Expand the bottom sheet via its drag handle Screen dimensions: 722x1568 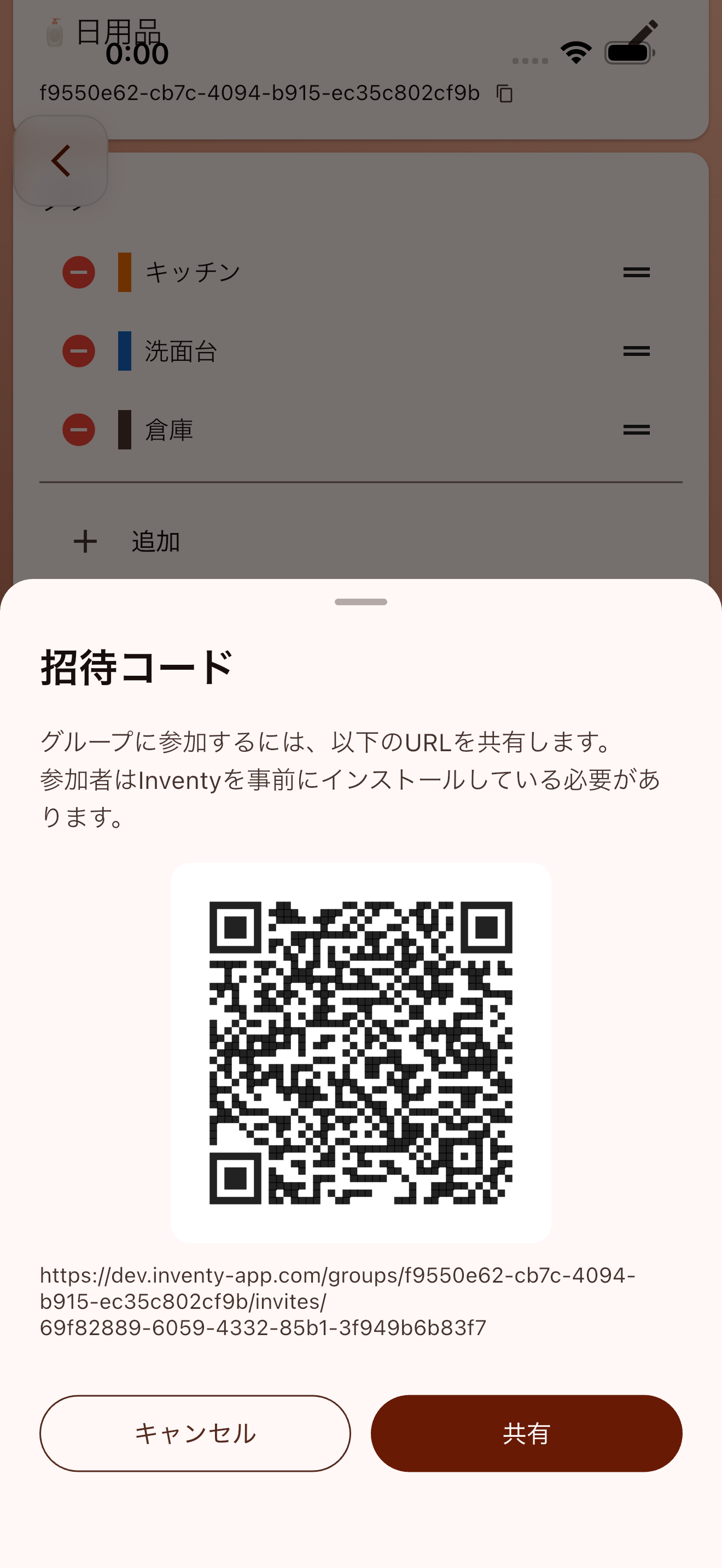[x=360, y=602]
